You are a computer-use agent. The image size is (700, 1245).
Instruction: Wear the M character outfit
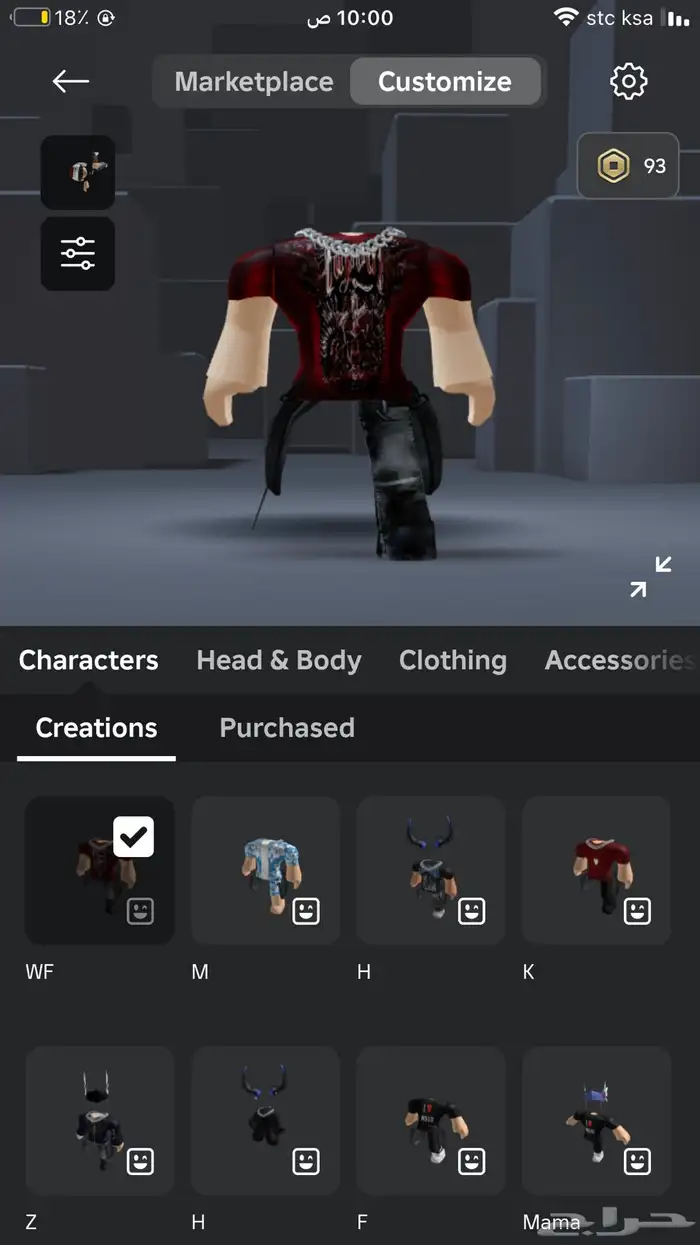coord(265,870)
